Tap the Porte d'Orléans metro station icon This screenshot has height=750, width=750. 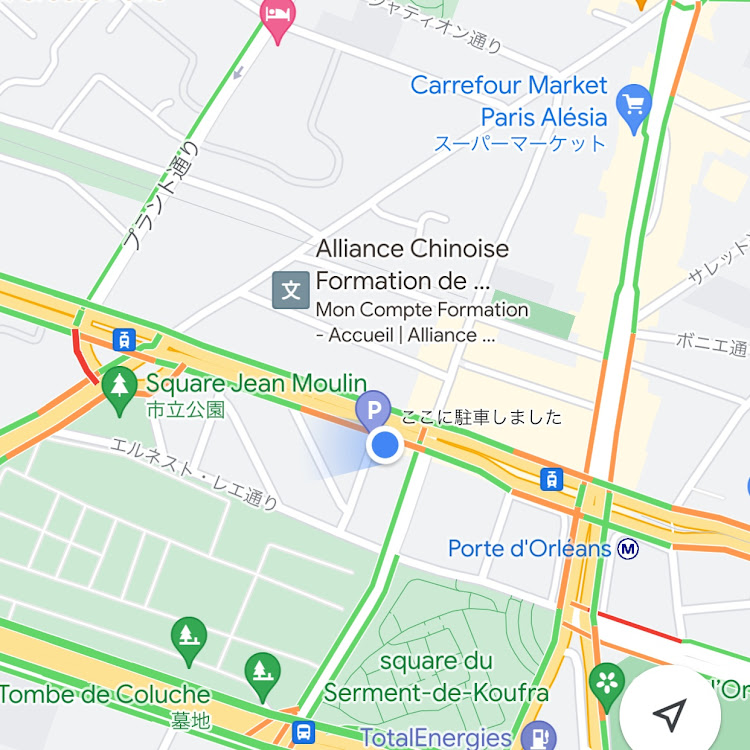click(628, 549)
